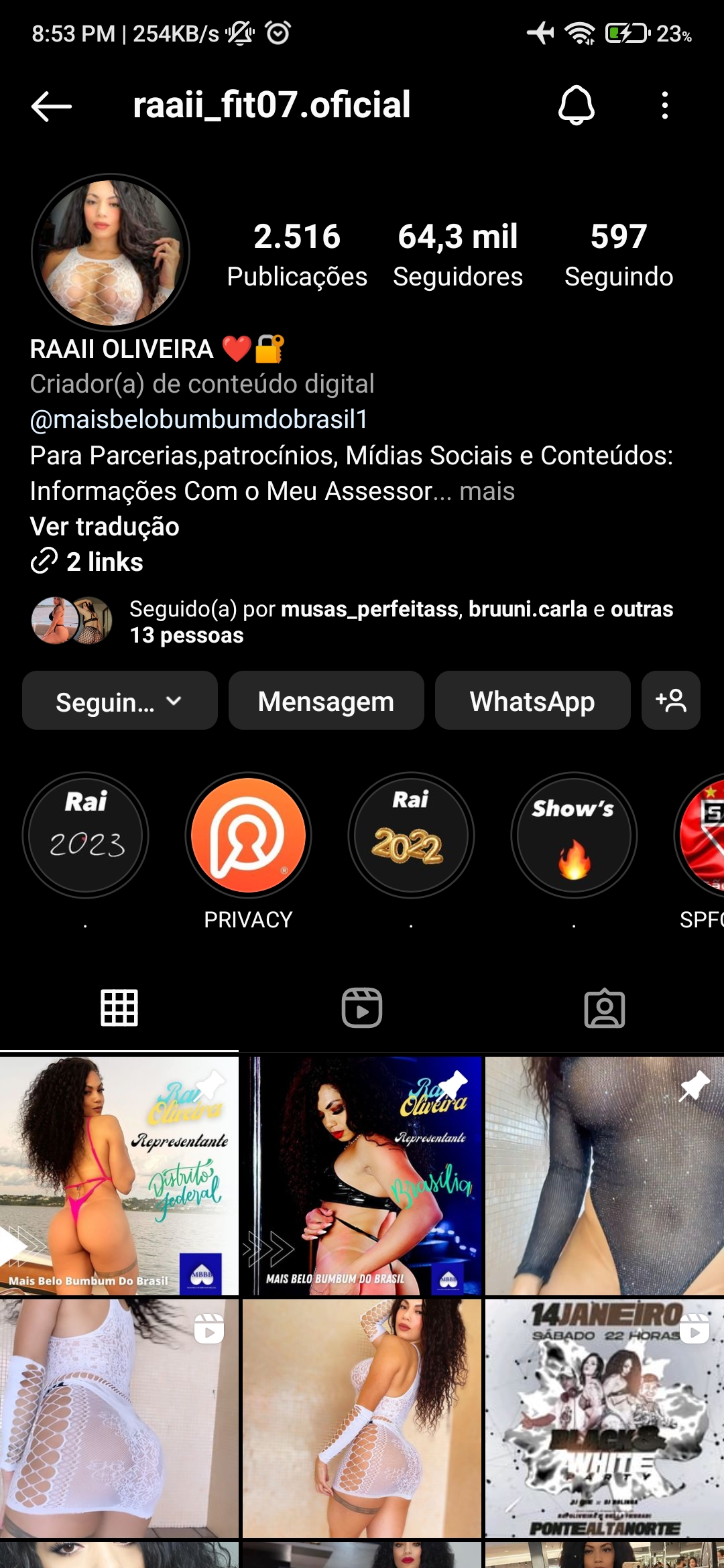Open the Seguindo dropdown button
The height and width of the screenshot is (1568, 724).
[x=119, y=701]
